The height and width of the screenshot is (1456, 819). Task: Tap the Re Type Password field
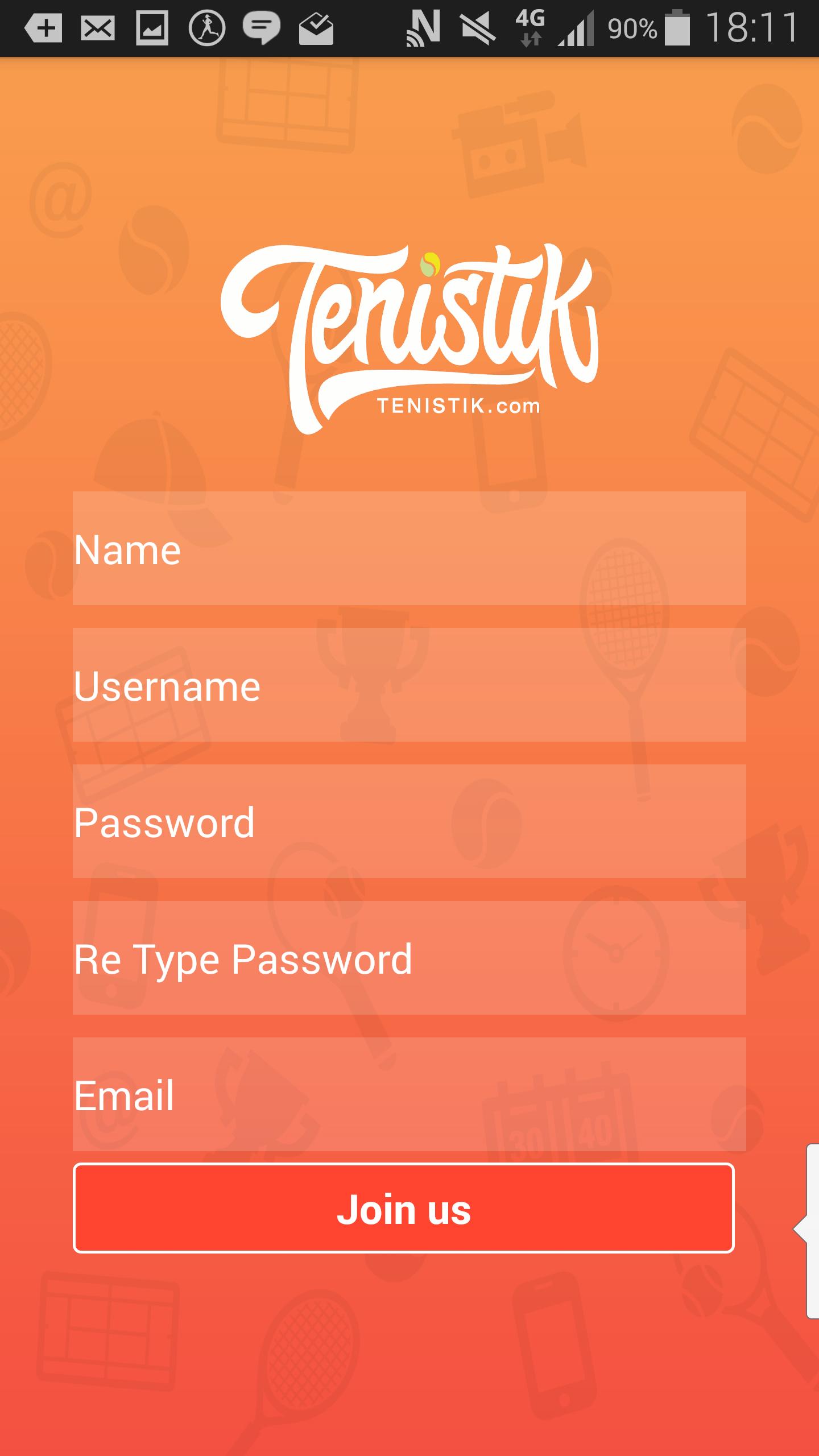click(x=409, y=958)
